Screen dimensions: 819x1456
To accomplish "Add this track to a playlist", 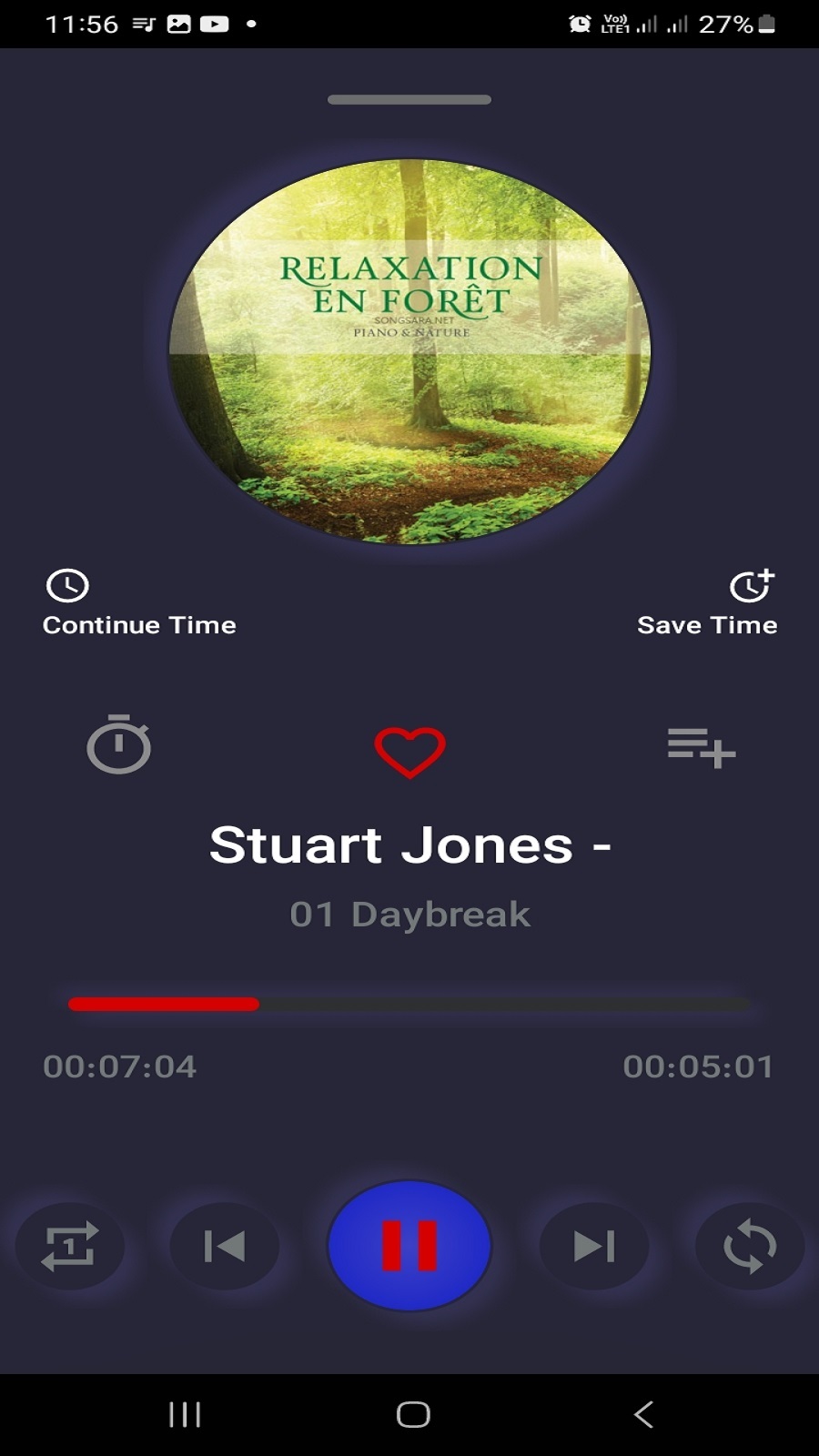I will coord(701,748).
